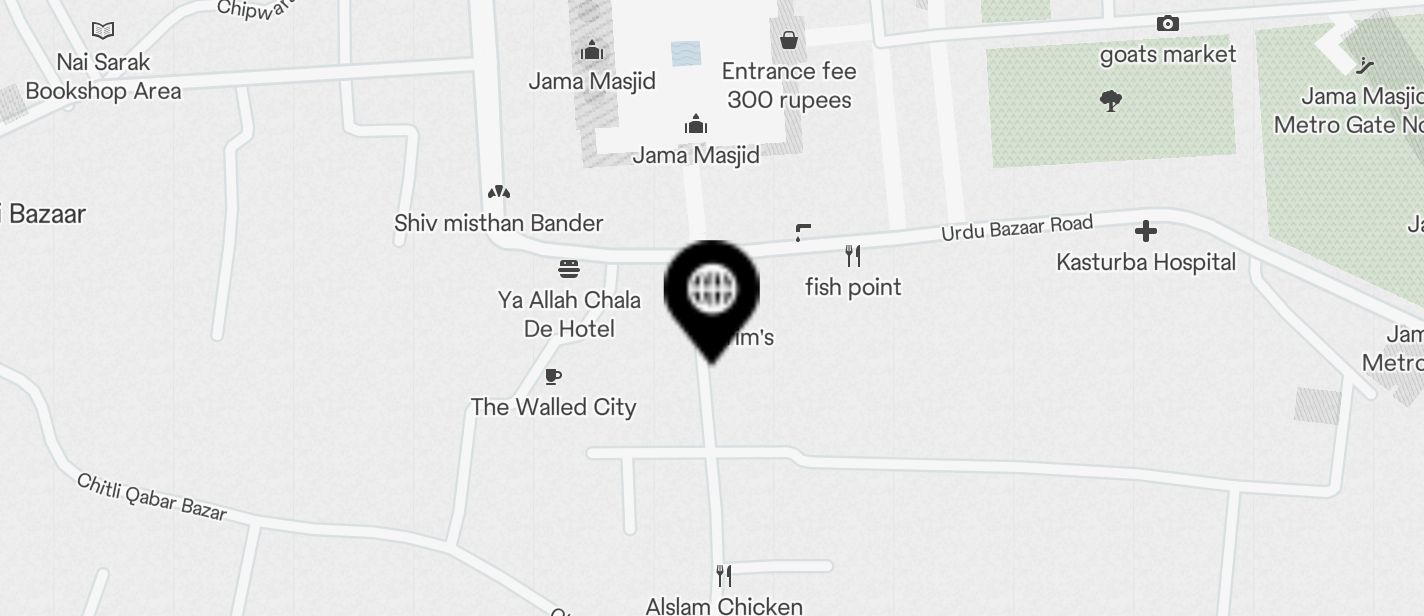Open the Nai Sarak Bookshop Area marker
Image resolution: width=1424 pixels, height=616 pixels.
pos(103,31)
